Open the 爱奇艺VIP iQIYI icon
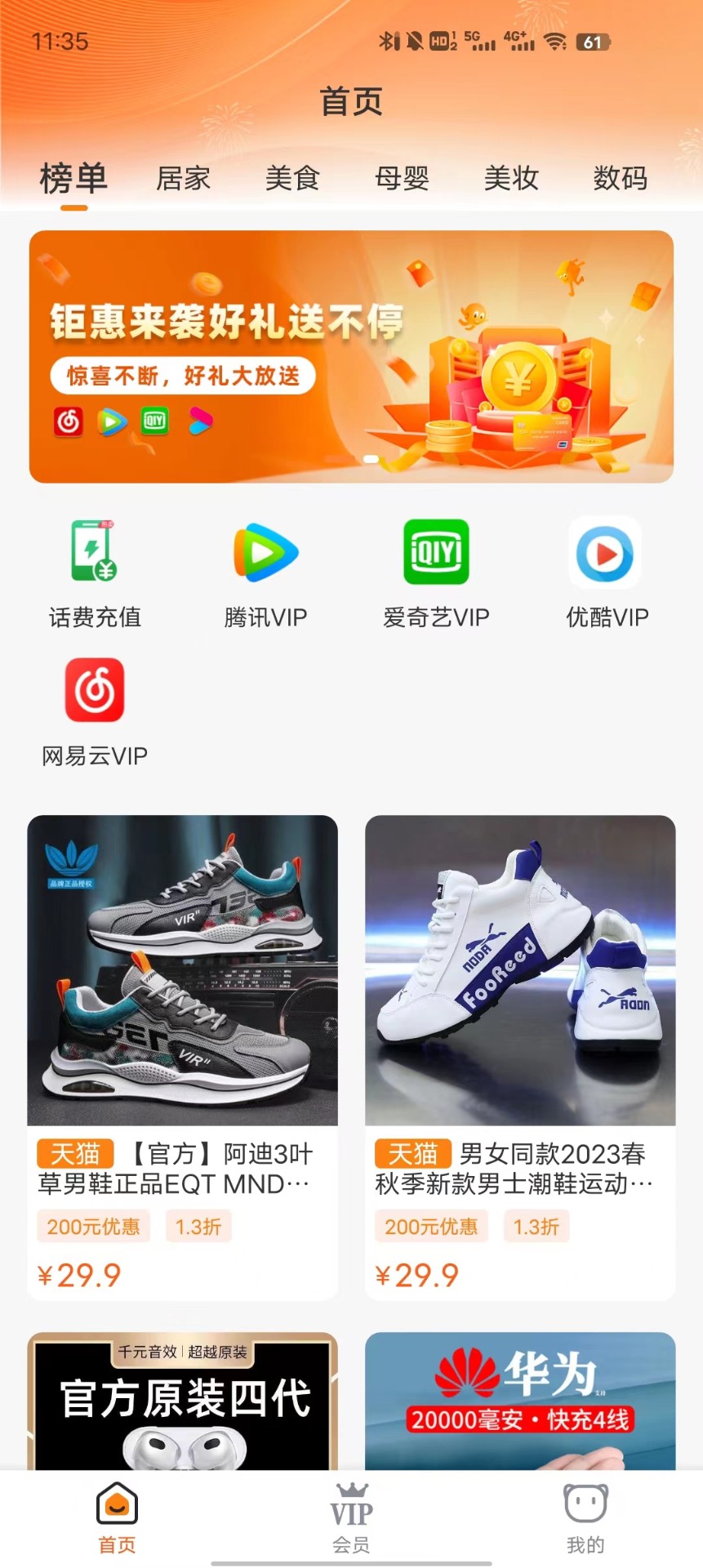This screenshot has width=703, height=1568. coord(435,554)
